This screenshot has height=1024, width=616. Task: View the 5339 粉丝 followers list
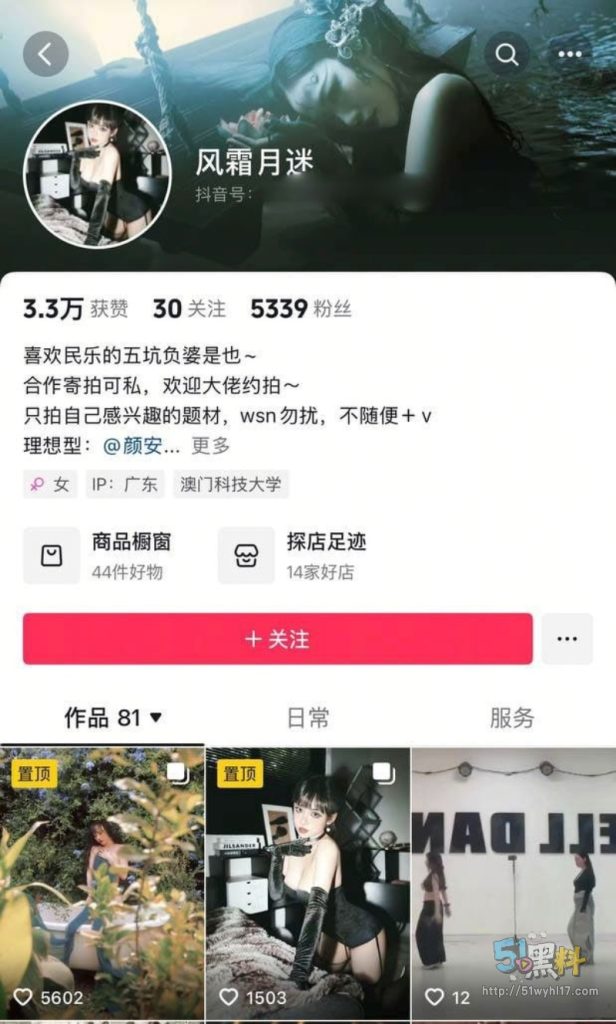300,309
